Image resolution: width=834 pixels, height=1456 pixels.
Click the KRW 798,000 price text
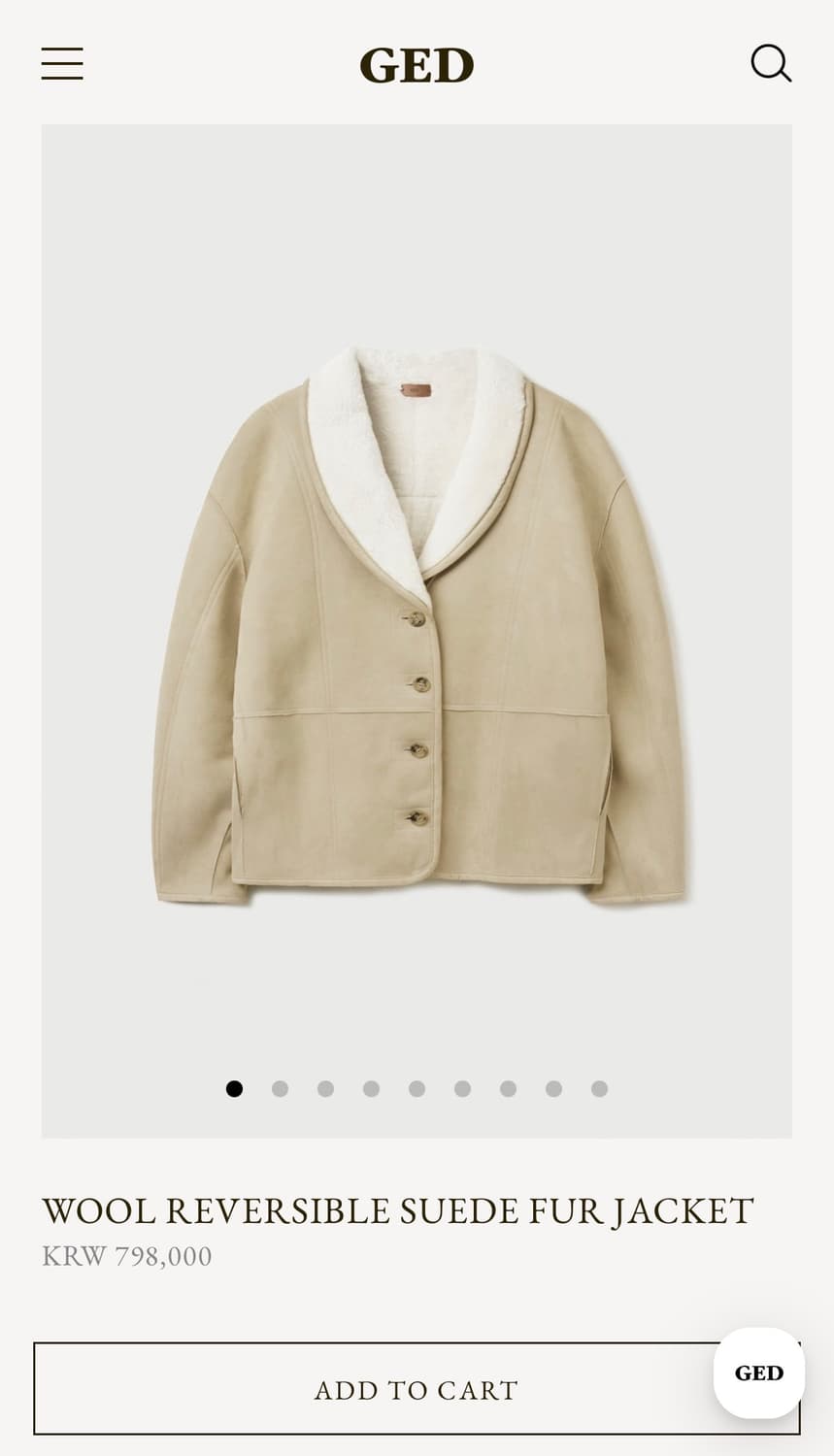point(125,1255)
